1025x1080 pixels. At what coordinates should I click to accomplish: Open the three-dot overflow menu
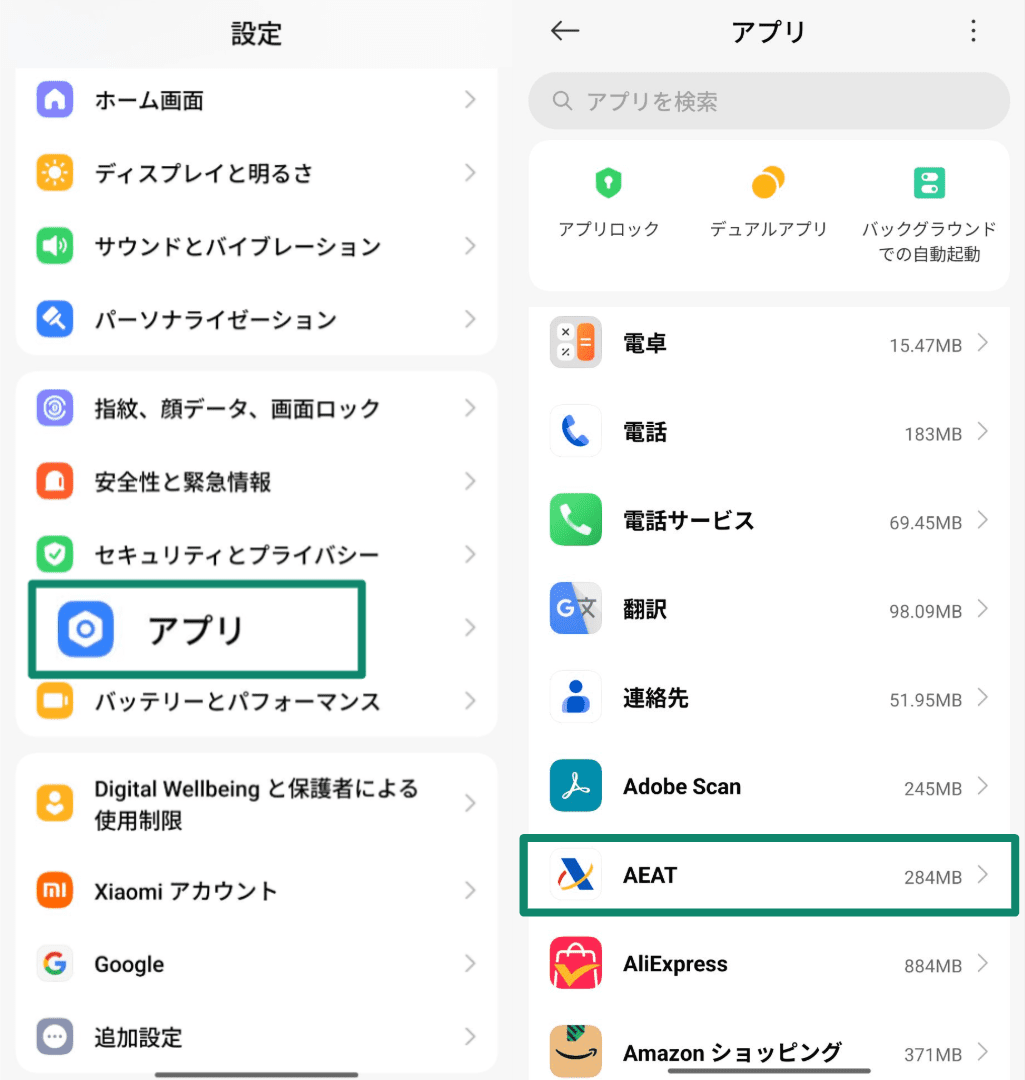pyautogui.click(x=973, y=31)
